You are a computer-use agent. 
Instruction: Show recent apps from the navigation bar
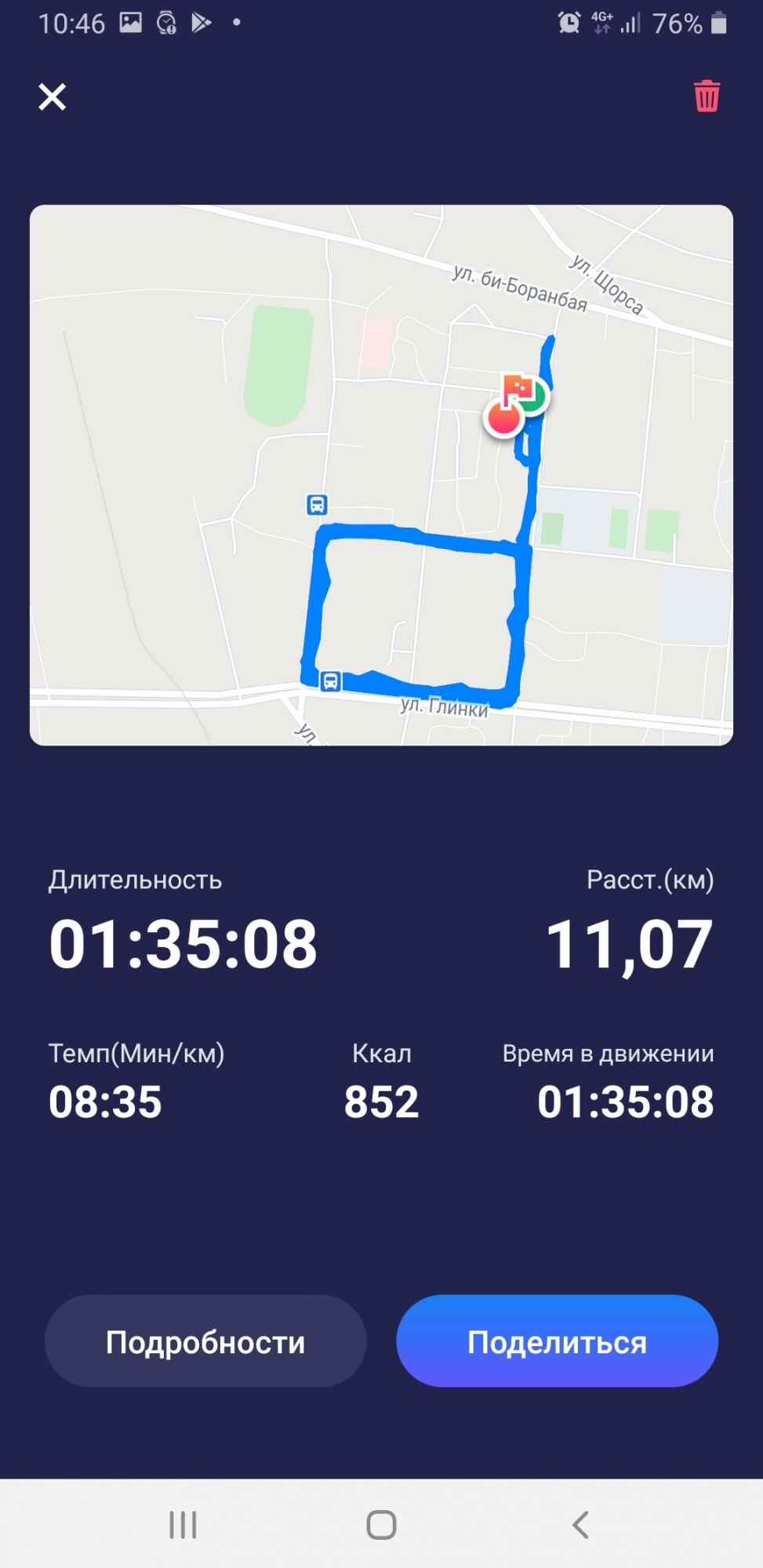click(x=183, y=1525)
